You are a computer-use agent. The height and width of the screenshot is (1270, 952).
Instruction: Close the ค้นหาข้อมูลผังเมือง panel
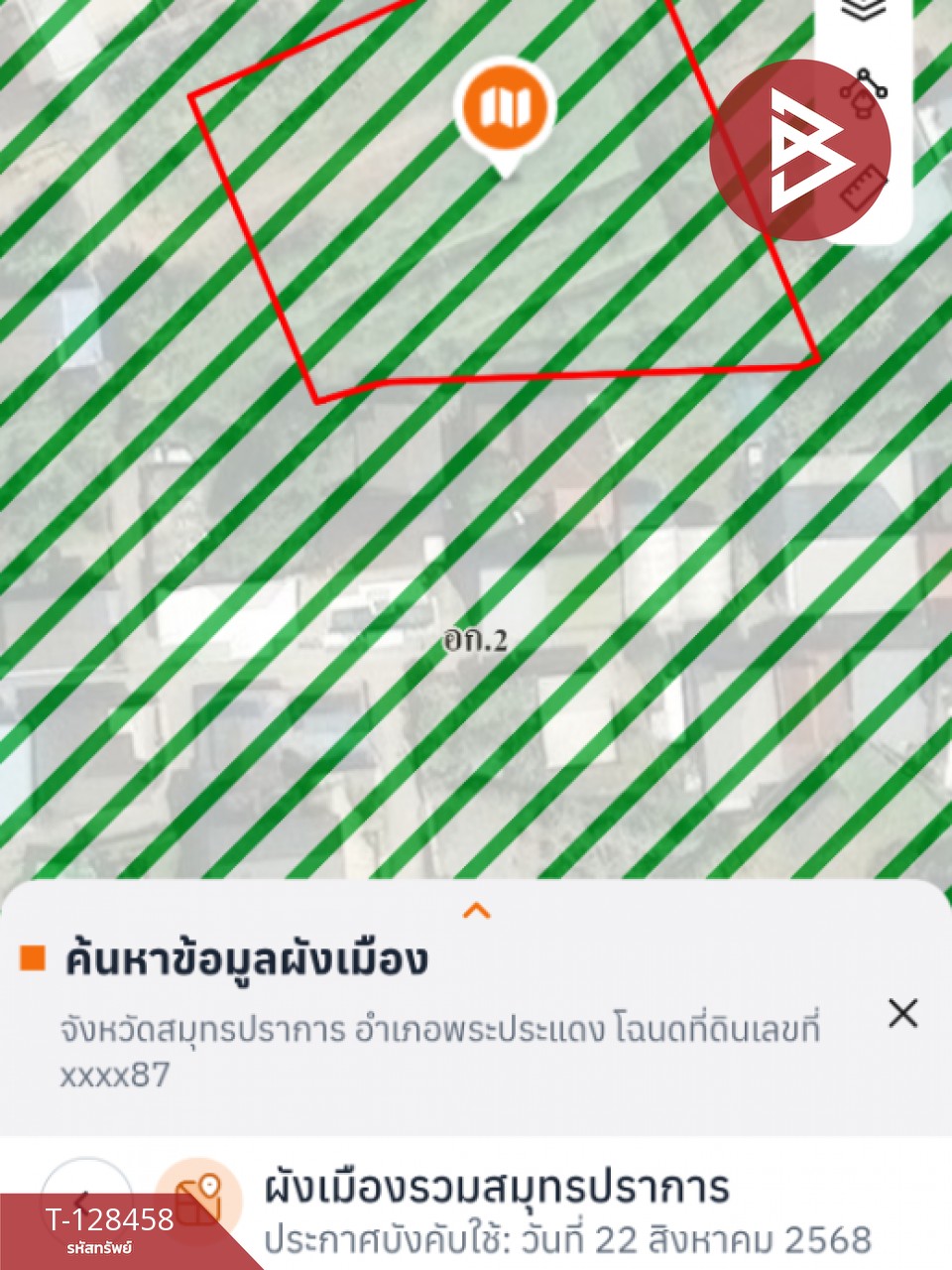click(903, 1014)
